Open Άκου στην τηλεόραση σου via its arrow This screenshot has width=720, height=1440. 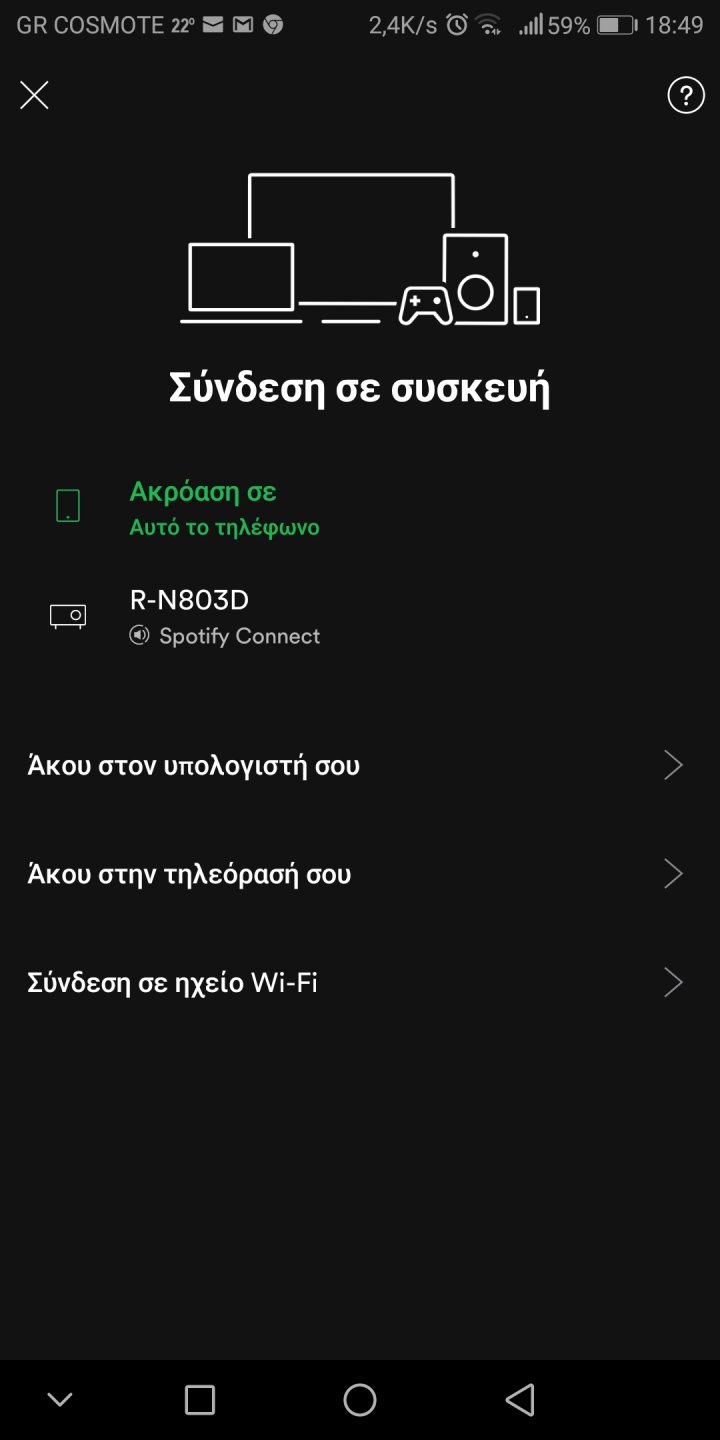[673, 873]
